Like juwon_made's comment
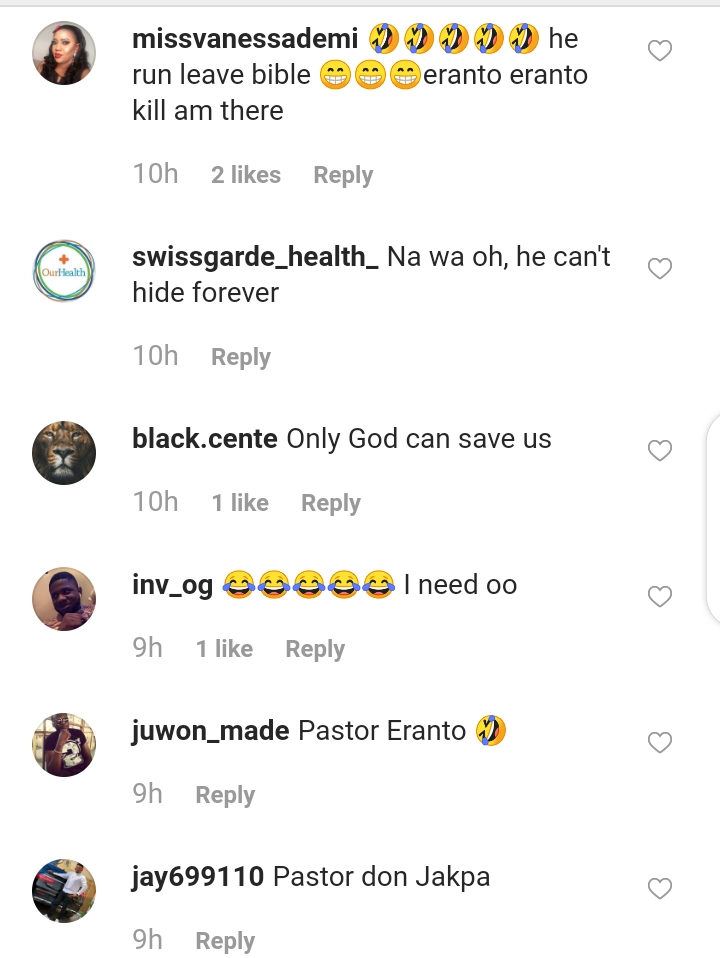Image resolution: width=720 pixels, height=958 pixels. 660,743
